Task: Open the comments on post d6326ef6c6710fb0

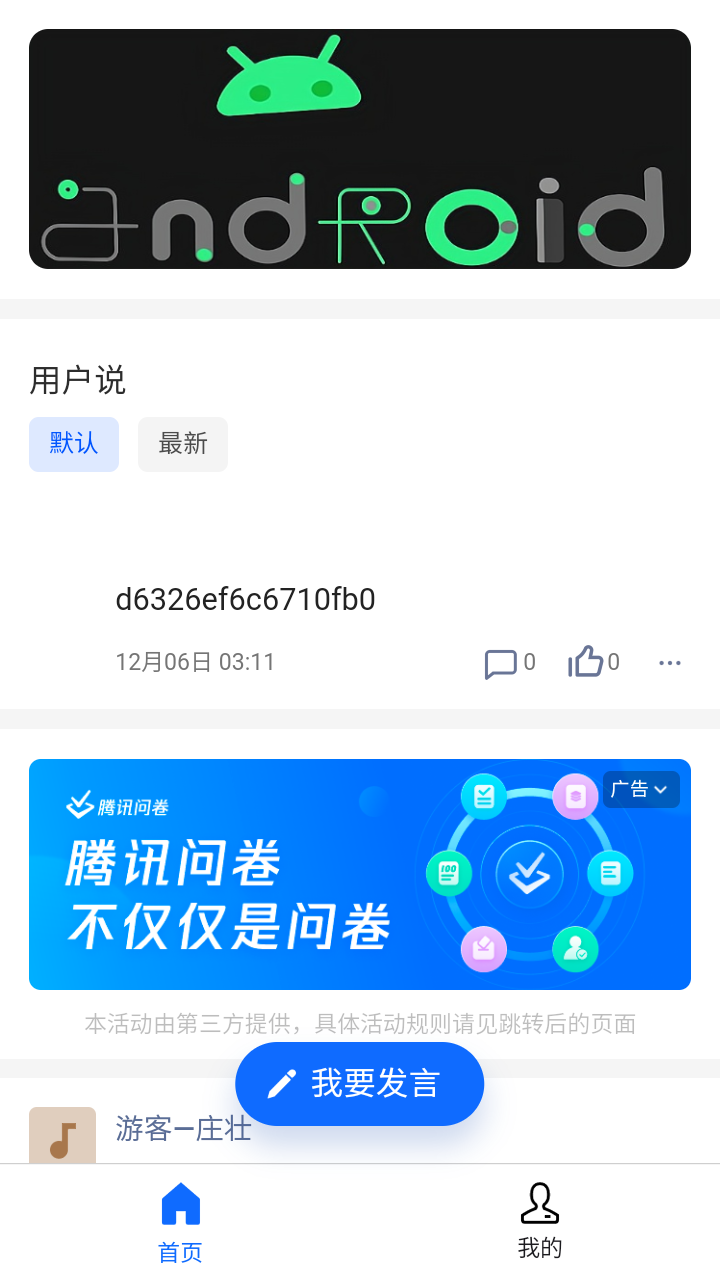Action: (x=509, y=662)
